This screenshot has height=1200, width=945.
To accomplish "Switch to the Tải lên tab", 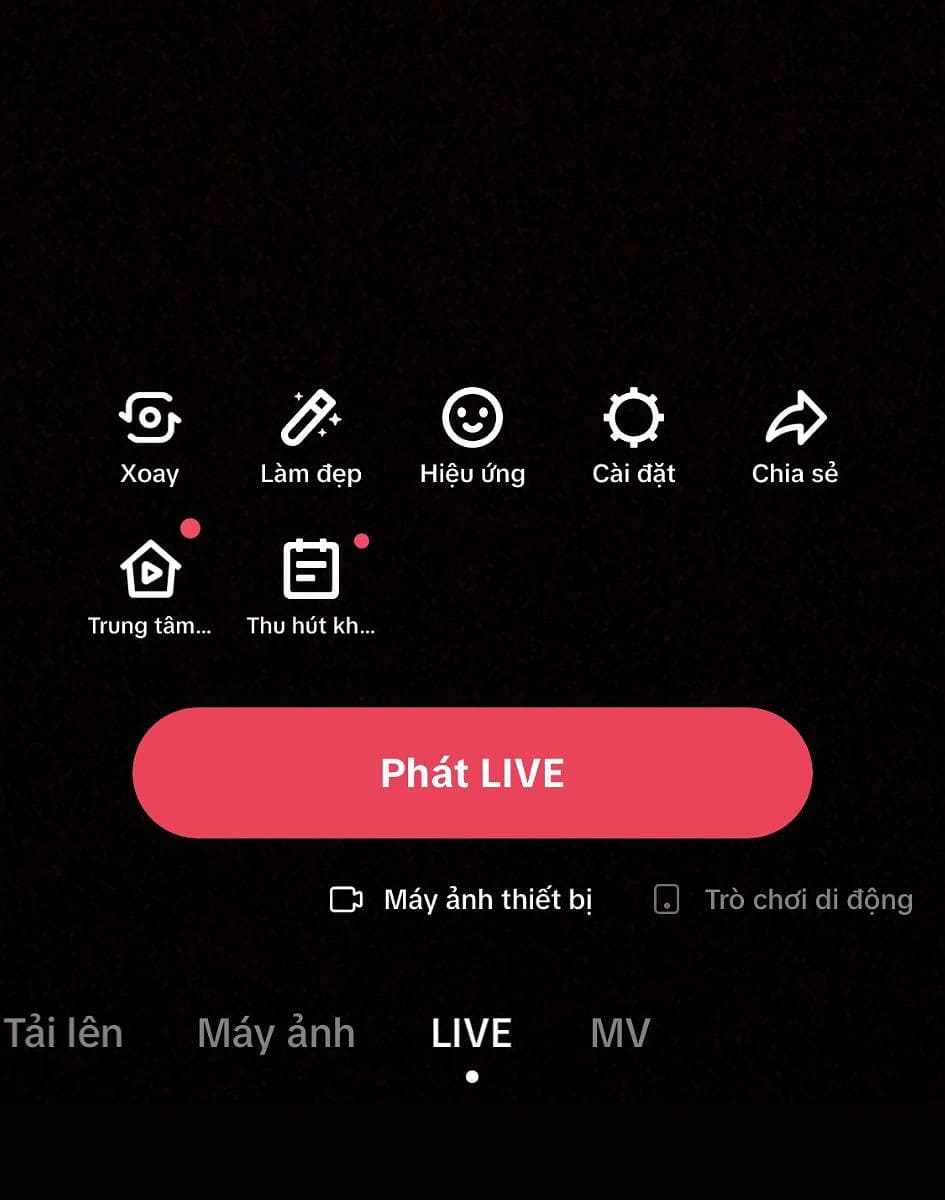I will click(x=63, y=1033).
